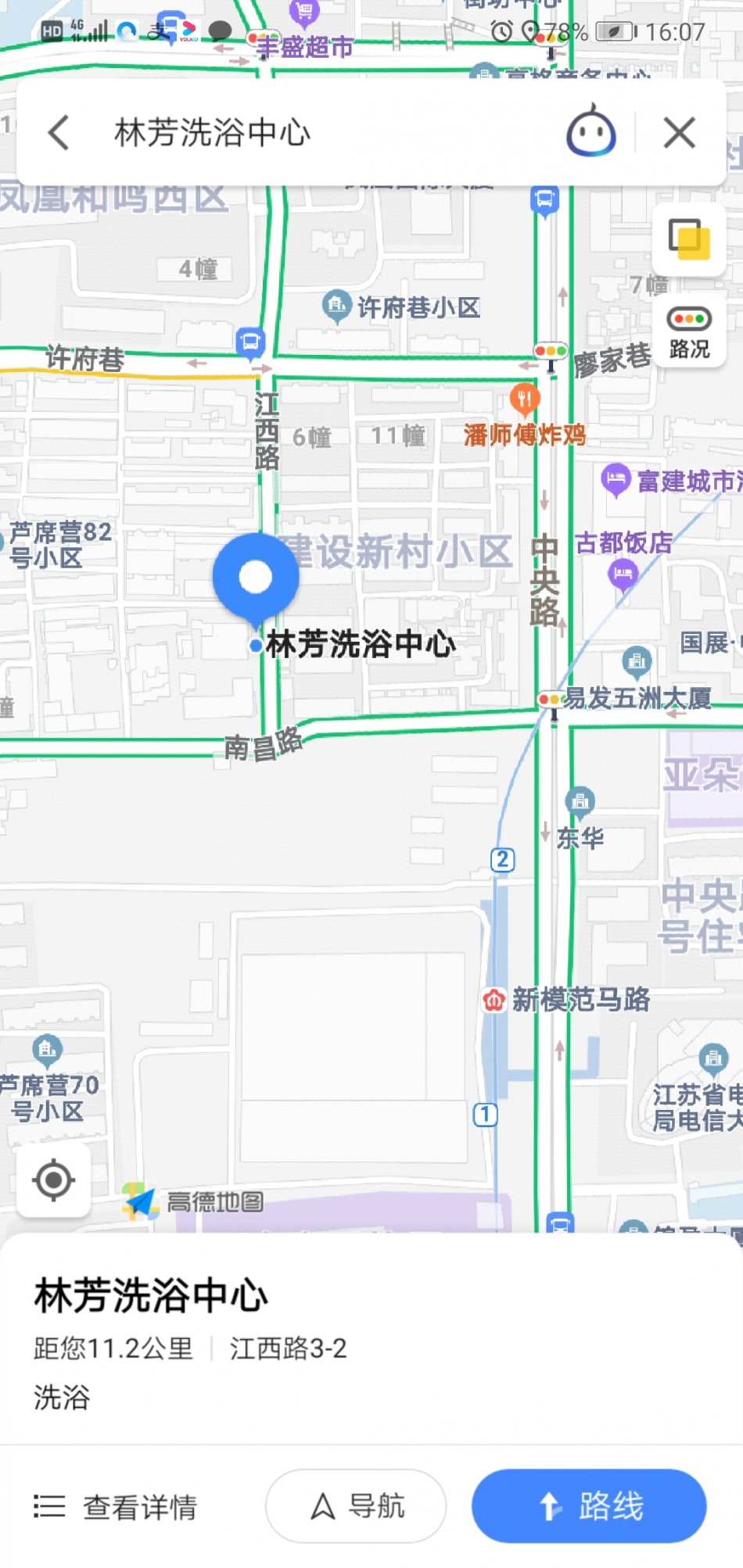
Task: Open map layers selector
Action: point(688,239)
